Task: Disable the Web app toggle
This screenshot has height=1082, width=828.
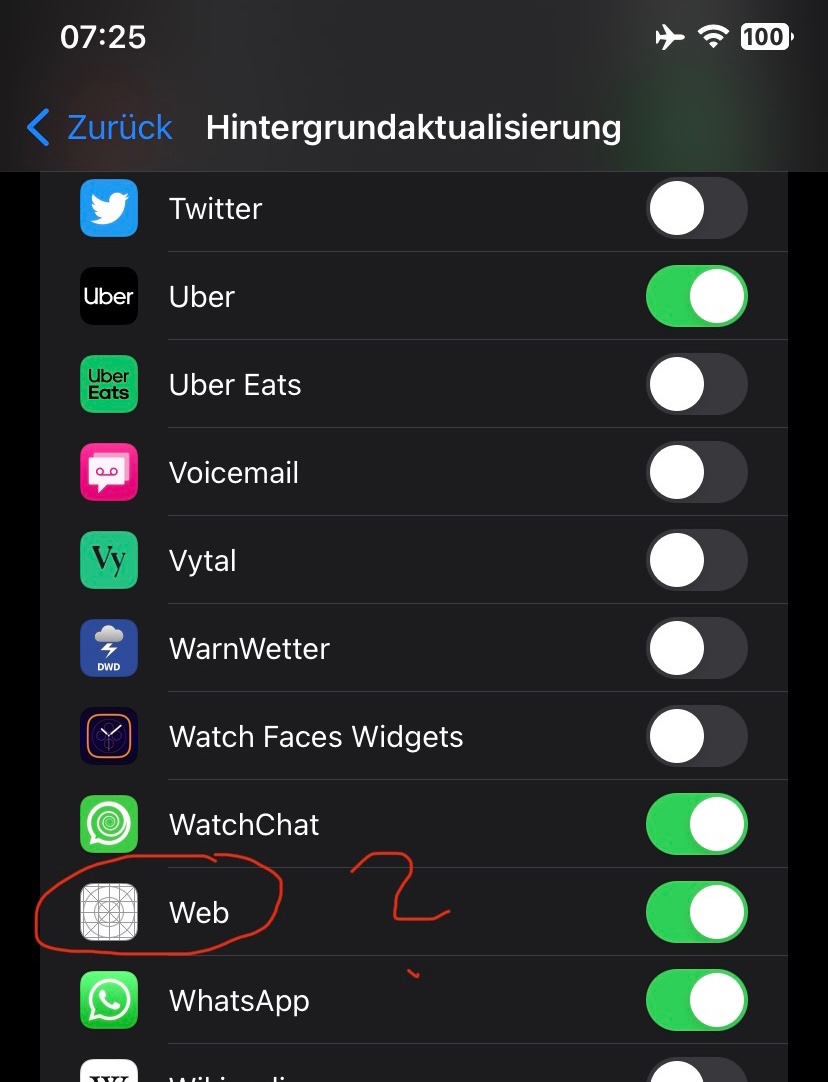Action: (x=697, y=912)
